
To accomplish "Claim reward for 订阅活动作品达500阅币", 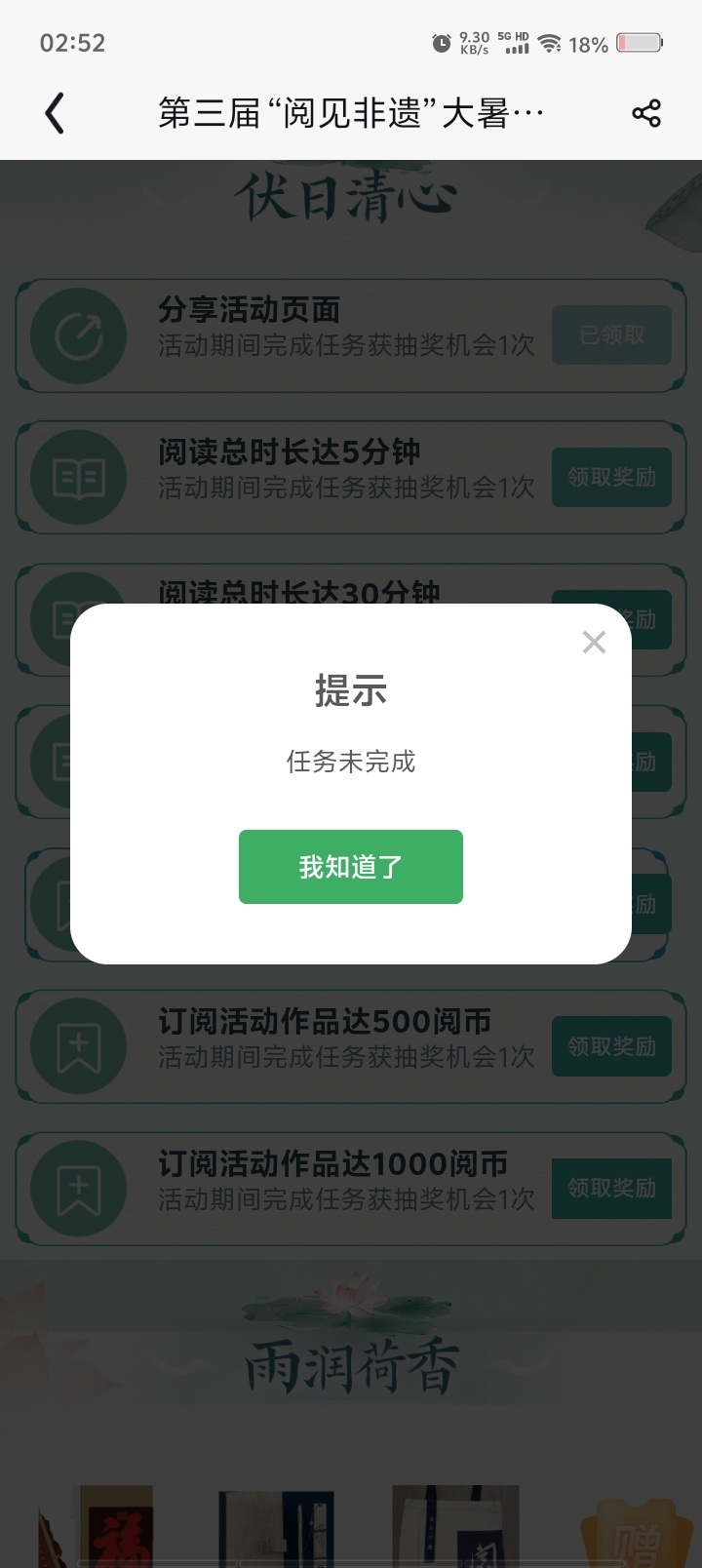I will (611, 1046).
